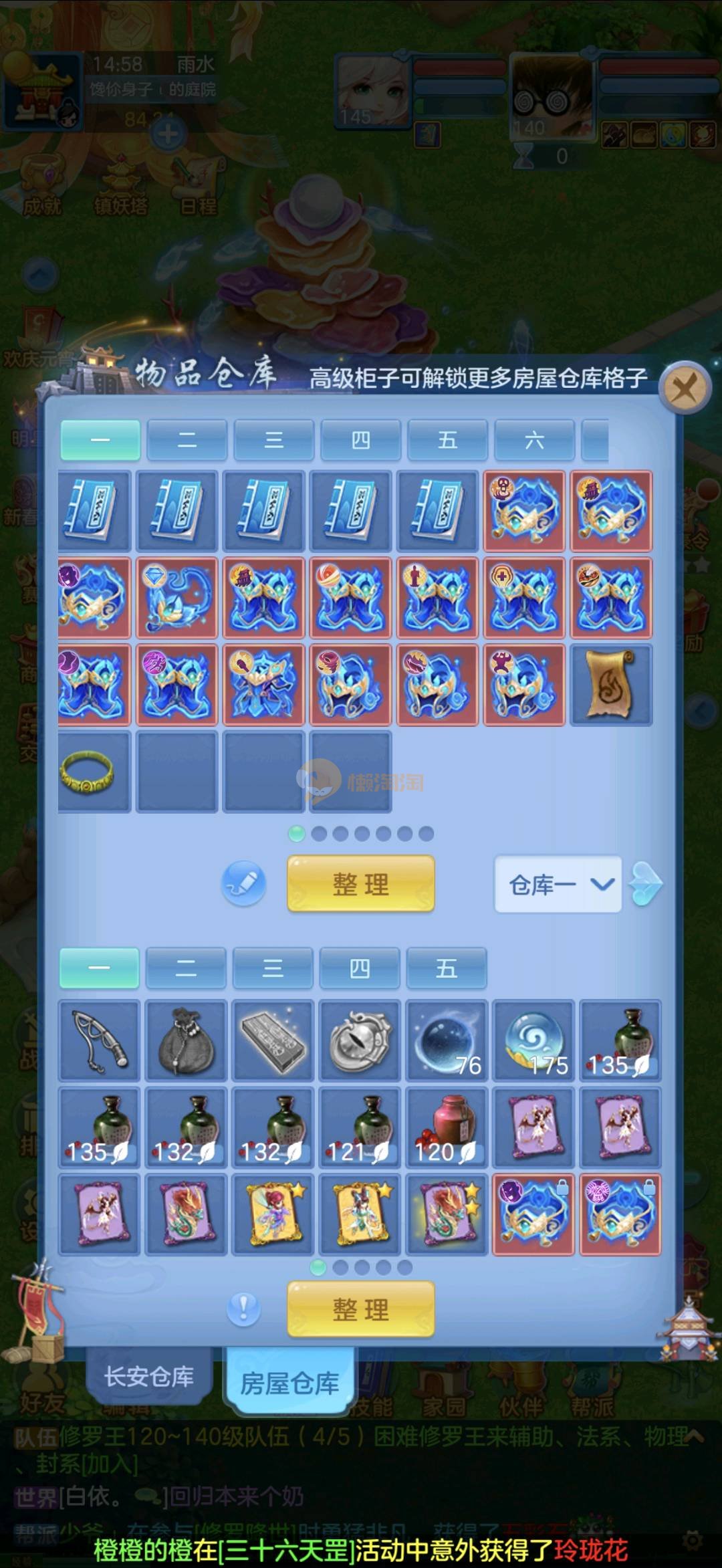Tap the pencil edit icon
This screenshot has height=1568, width=722.
pyautogui.click(x=243, y=883)
